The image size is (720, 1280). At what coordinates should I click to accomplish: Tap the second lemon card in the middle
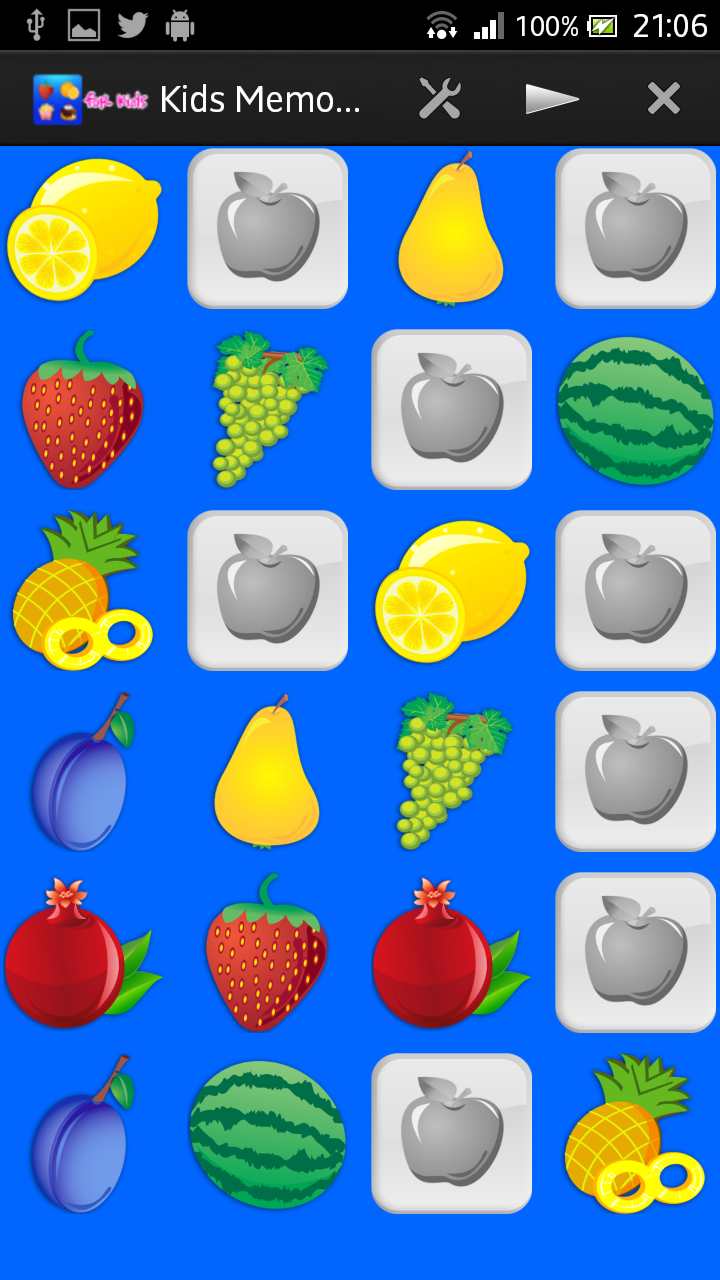point(451,590)
